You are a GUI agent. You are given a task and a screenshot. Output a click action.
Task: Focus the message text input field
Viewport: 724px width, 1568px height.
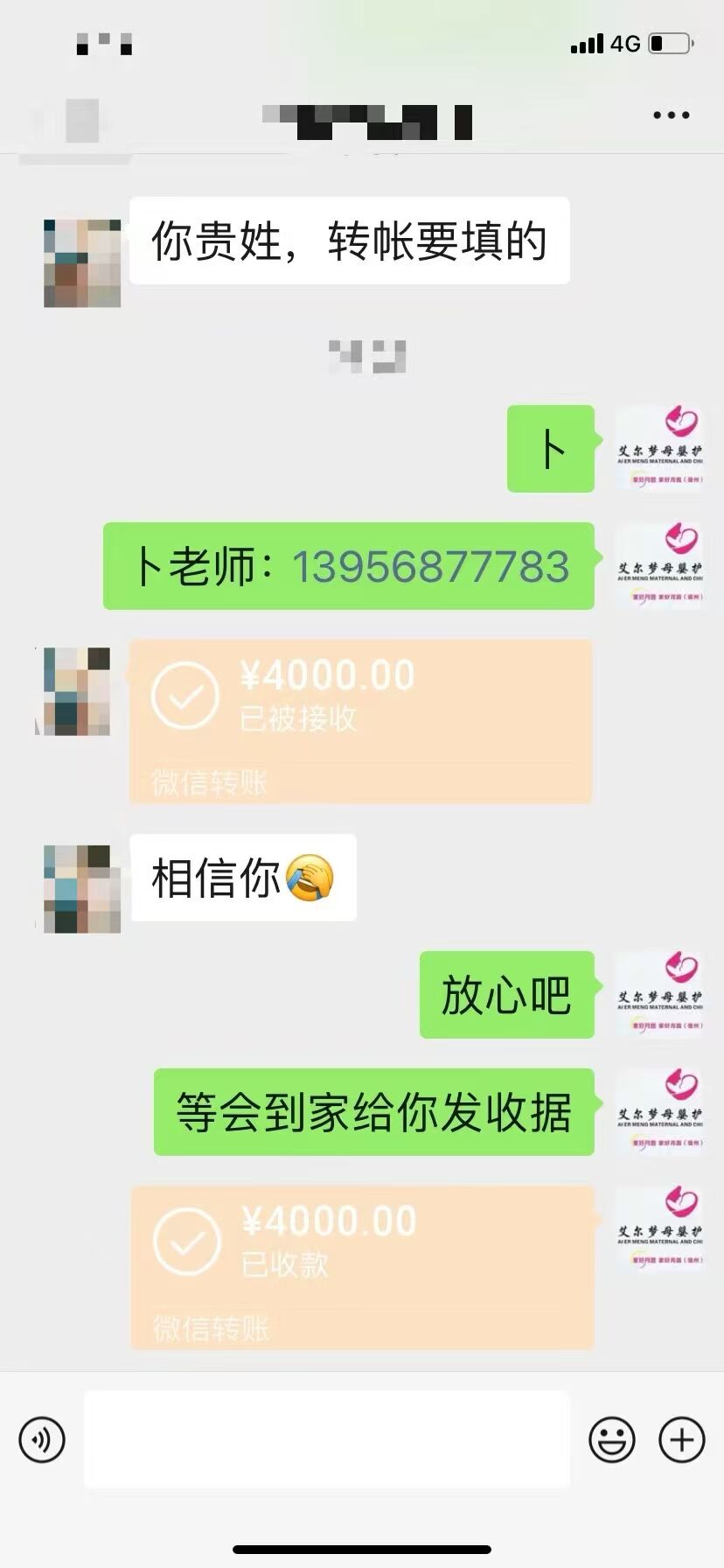point(326,1439)
